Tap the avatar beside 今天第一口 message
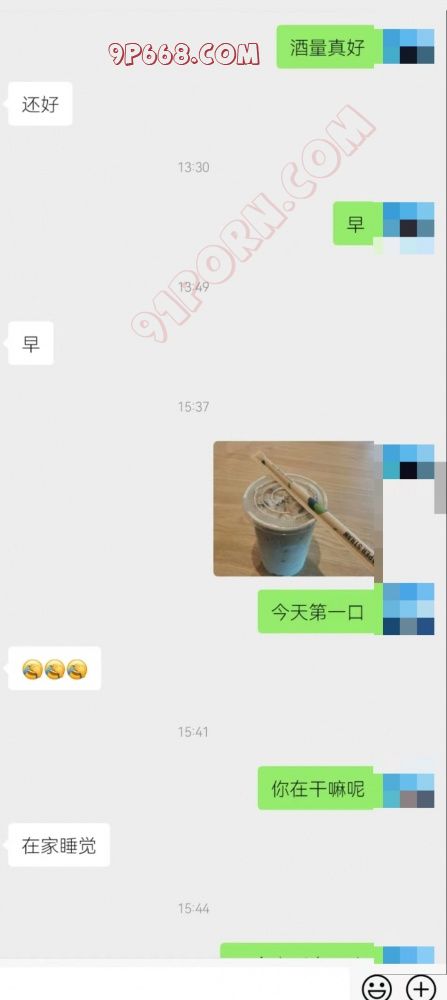Screen dimensions: 447x1000 point(409,609)
